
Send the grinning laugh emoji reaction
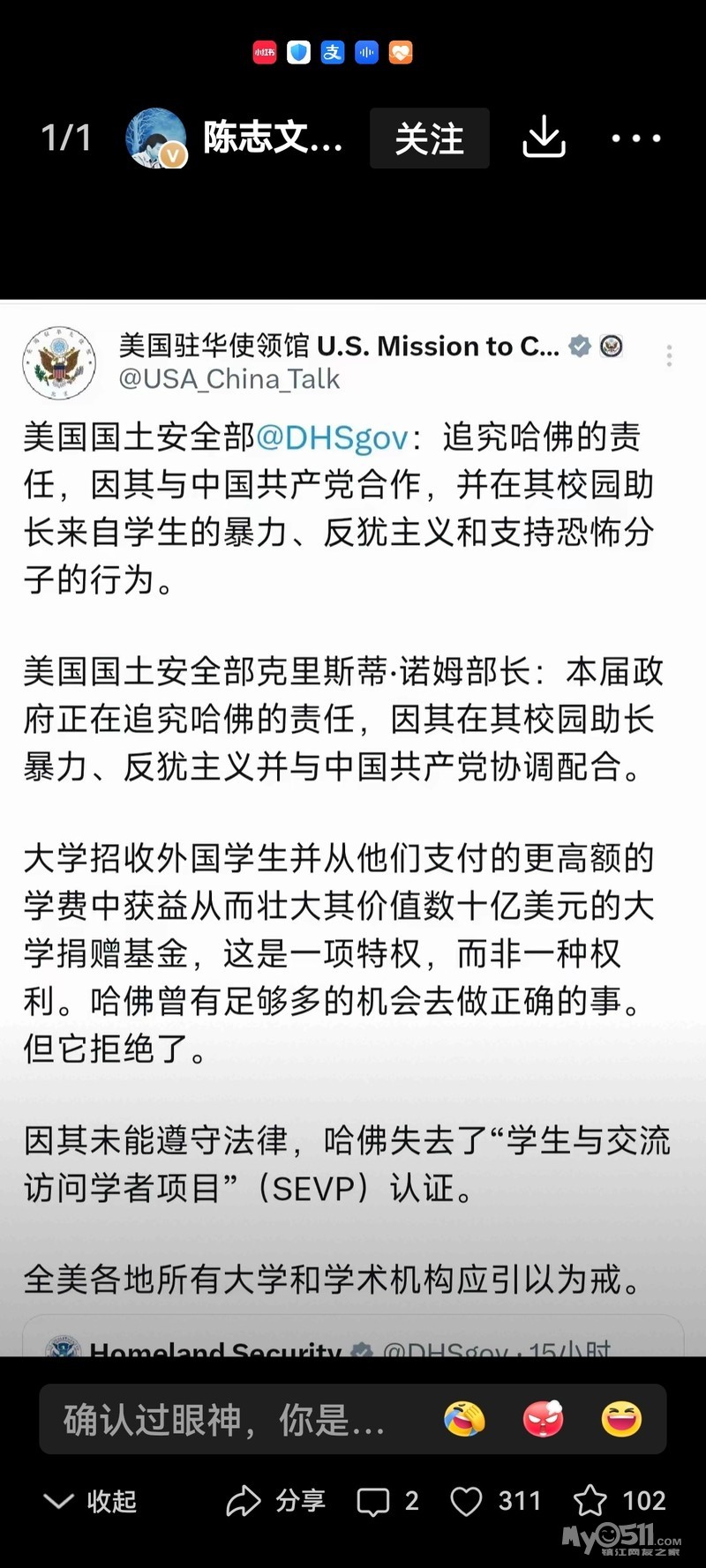point(621,1419)
